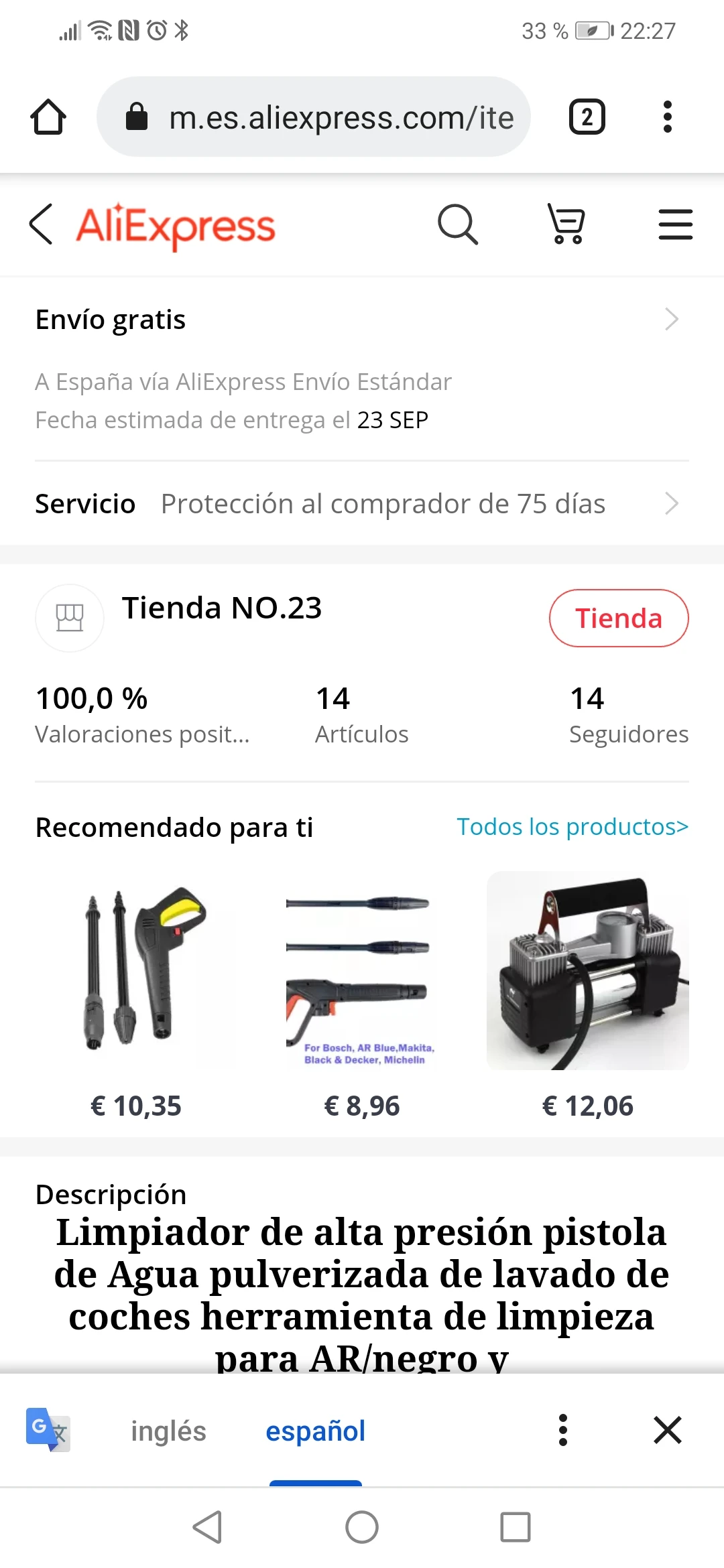Screen dimensions: 724x1568
Task: Expand the Envío gratis shipping details
Action: point(671,319)
